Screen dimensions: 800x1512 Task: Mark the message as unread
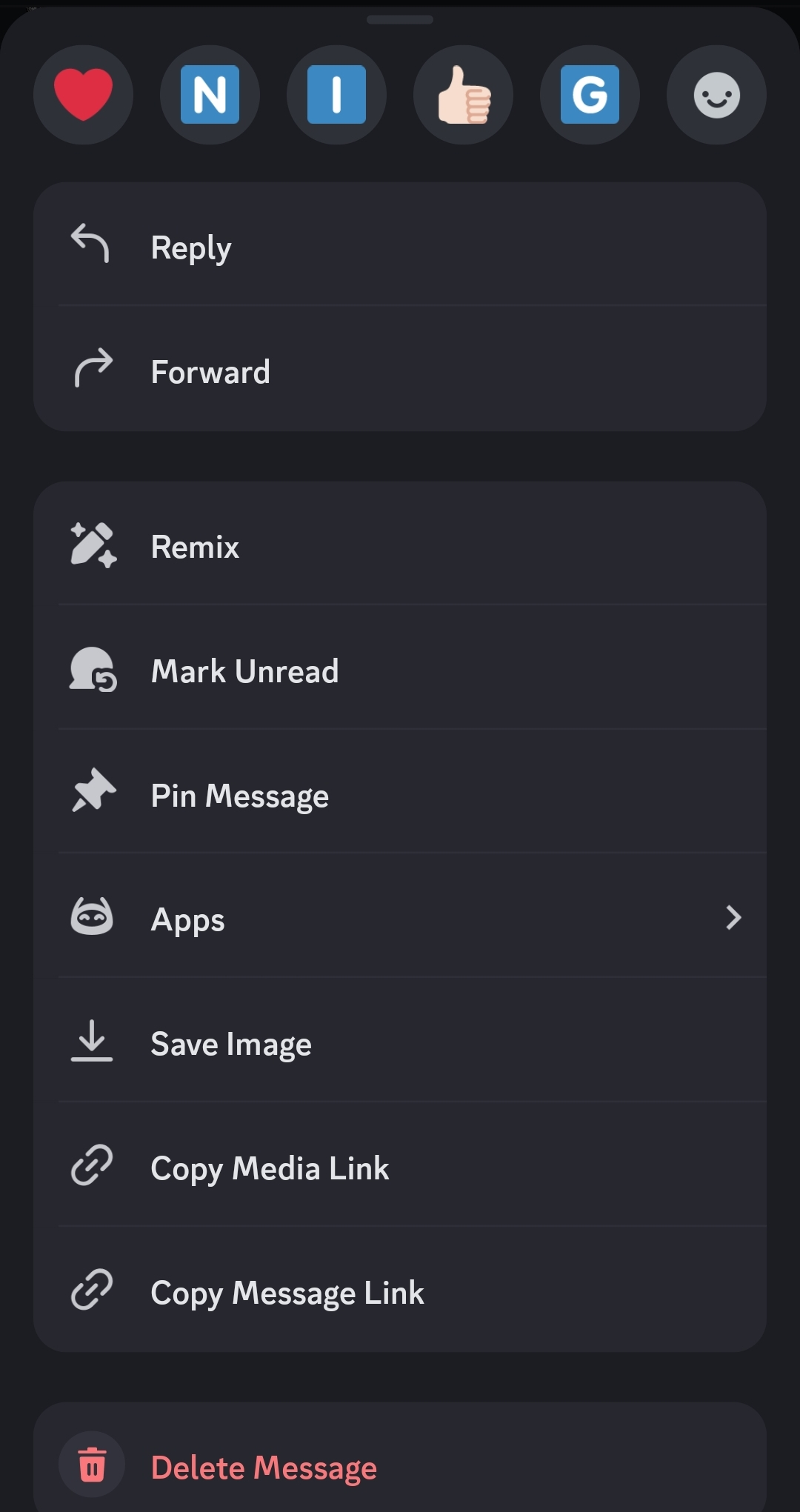click(x=400, y=668)
